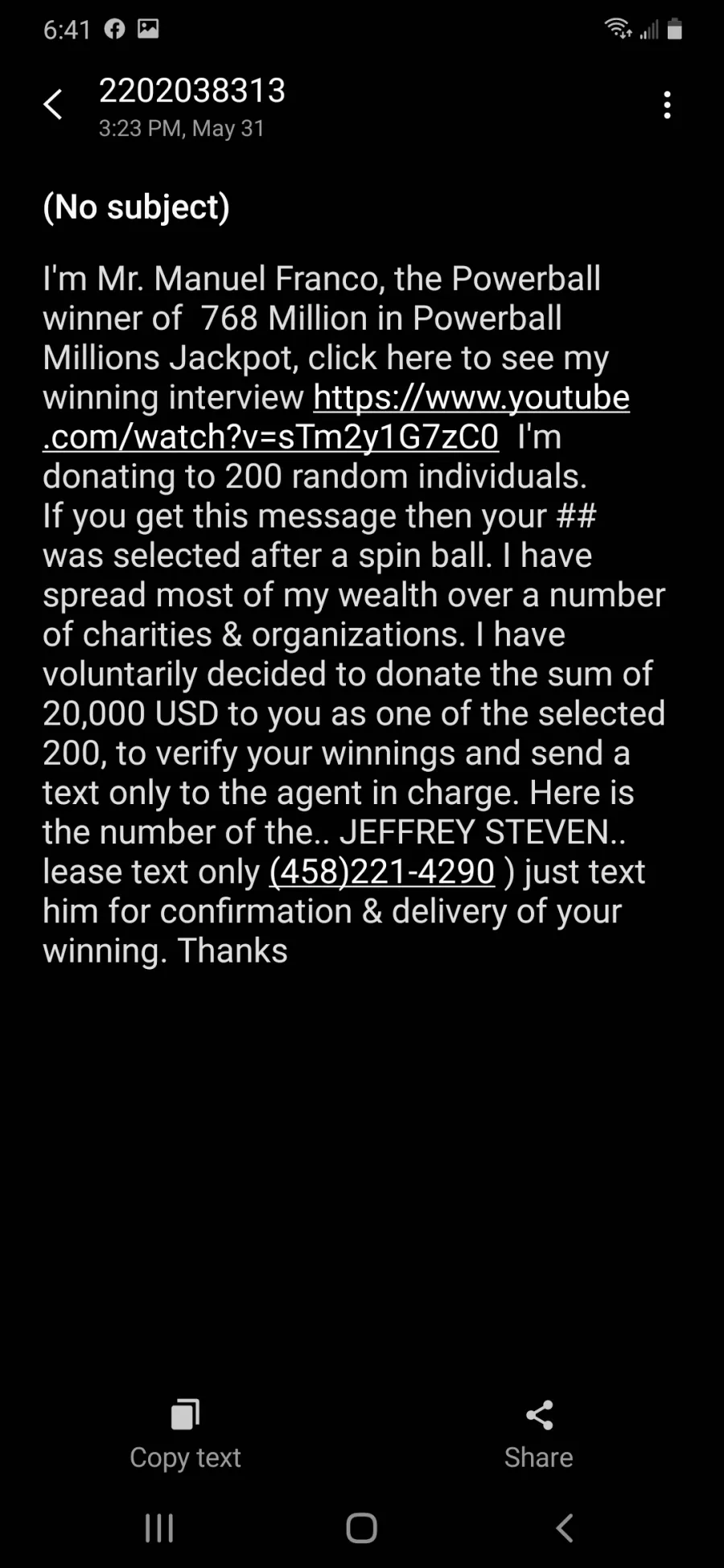Screen dimensions: 724x1568
Task: Tap the phone number (458)221-4290
Action: pos(381,872)
